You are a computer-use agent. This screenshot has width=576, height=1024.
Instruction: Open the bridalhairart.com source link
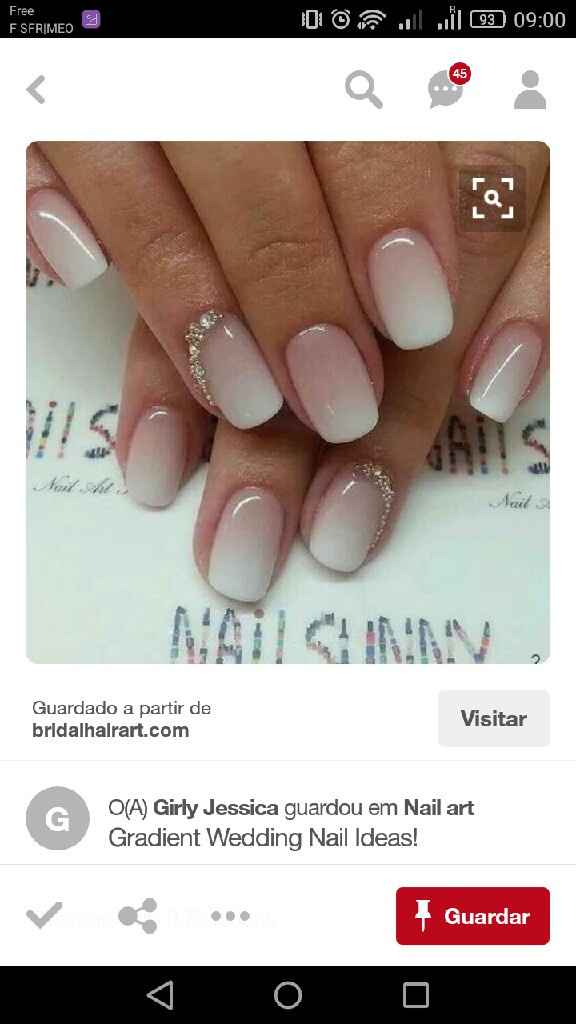click(110, 730)
